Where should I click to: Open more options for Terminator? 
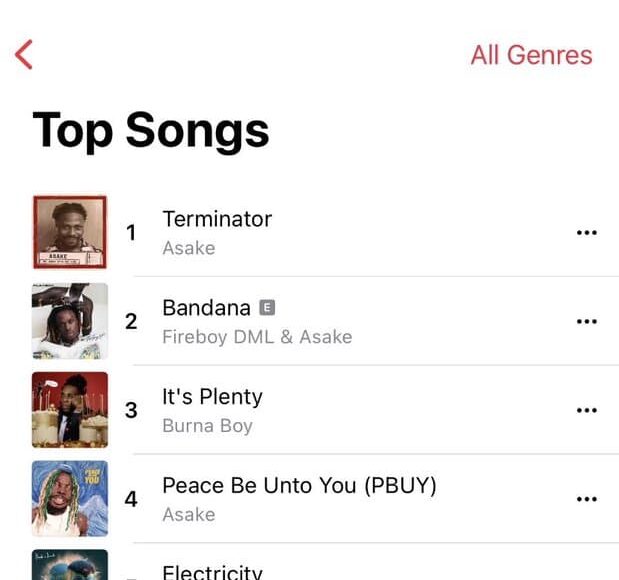586,233
